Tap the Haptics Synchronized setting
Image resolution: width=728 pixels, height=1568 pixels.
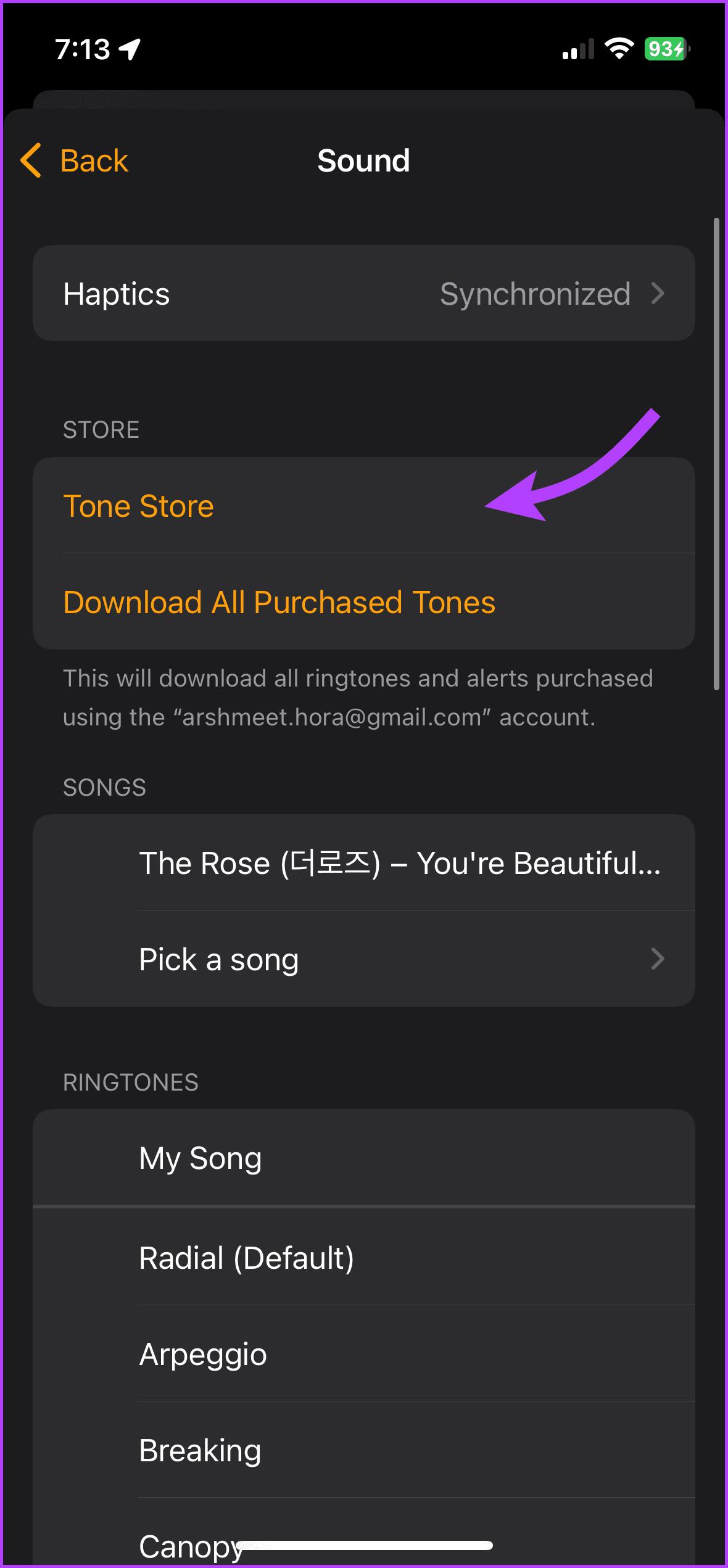(534, 294)
